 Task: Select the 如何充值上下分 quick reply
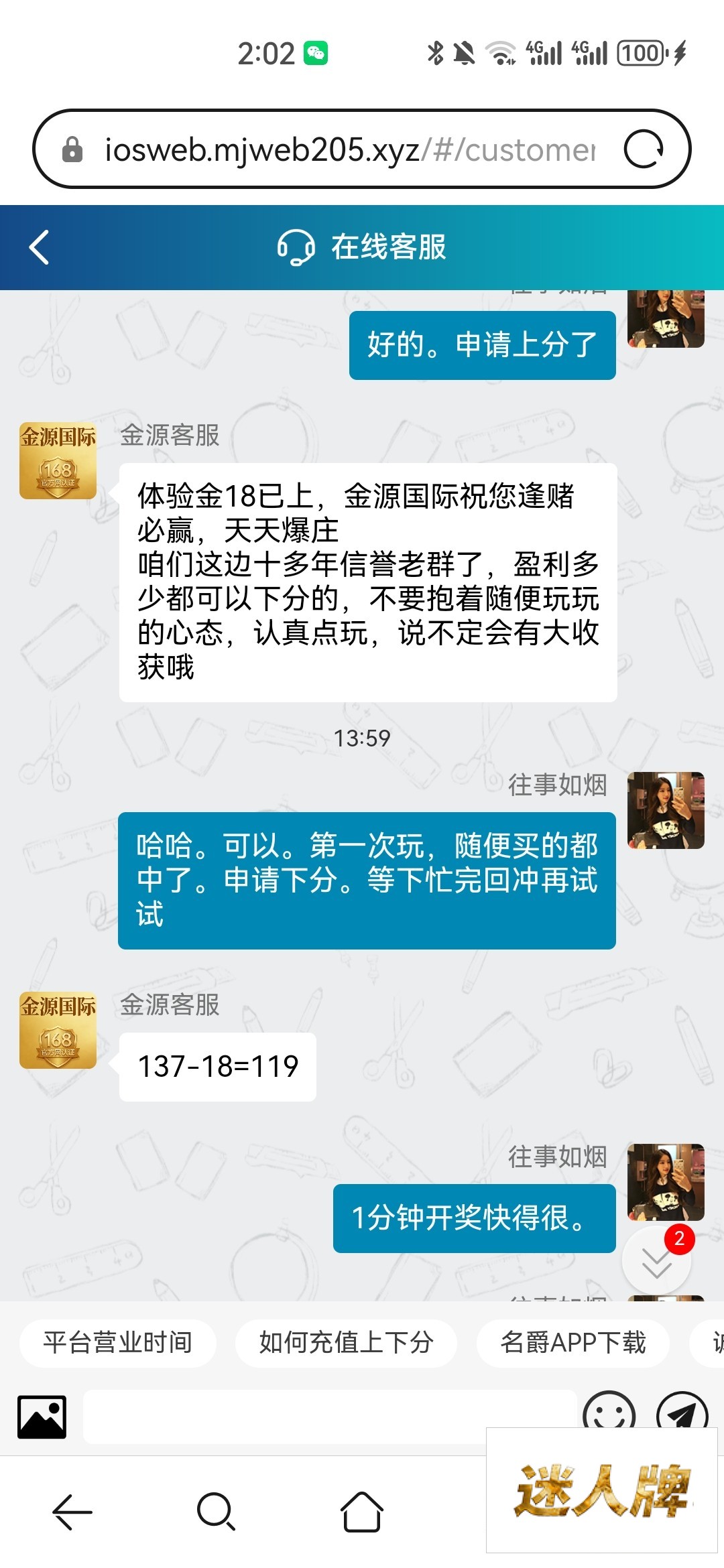click(x=346, y=1343)
